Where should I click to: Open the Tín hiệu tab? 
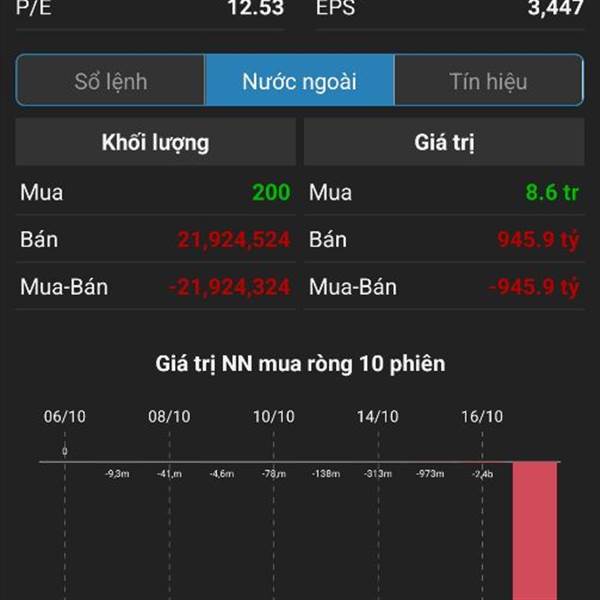click(x=489, y=80)
